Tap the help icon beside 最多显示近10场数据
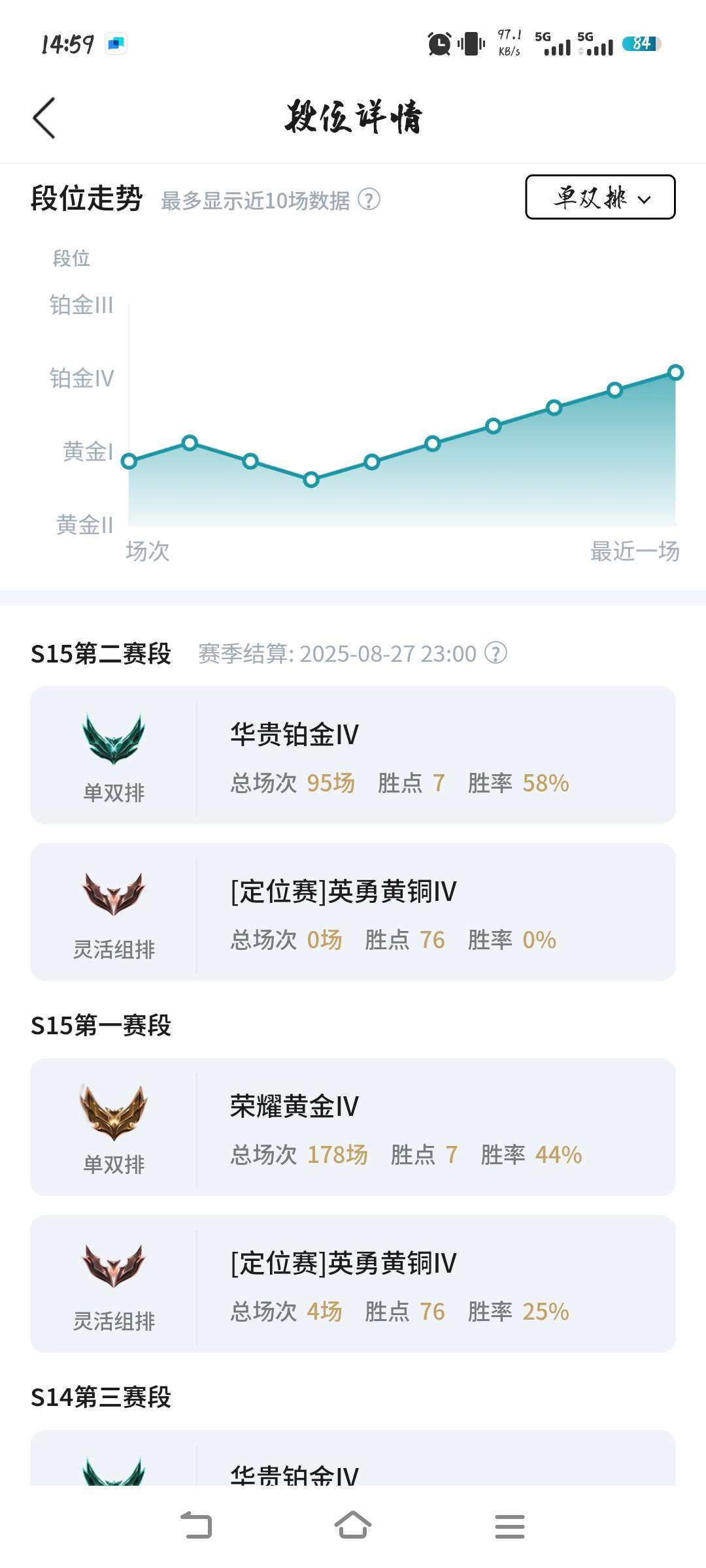 (x=369, y=199)
